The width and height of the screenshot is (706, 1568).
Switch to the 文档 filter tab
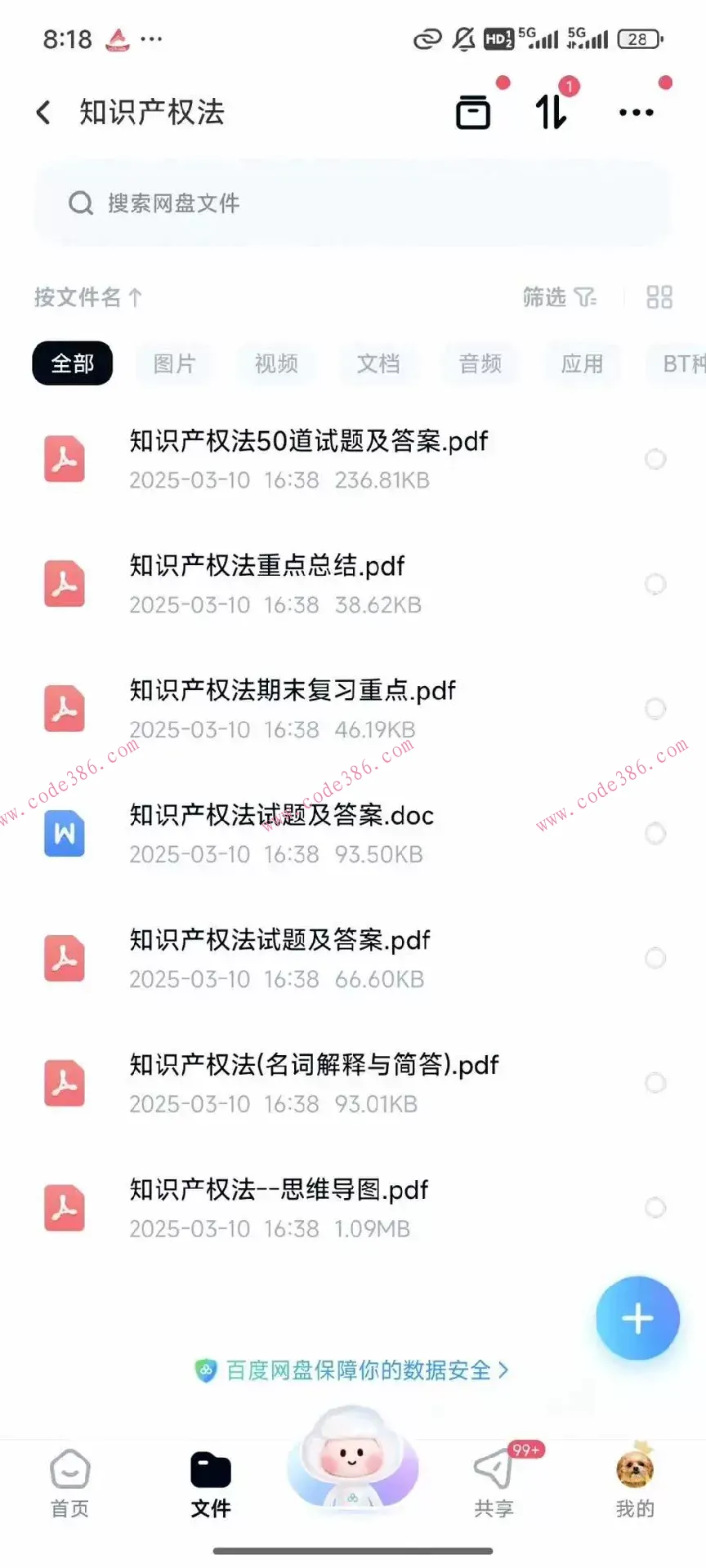(378, 363)
